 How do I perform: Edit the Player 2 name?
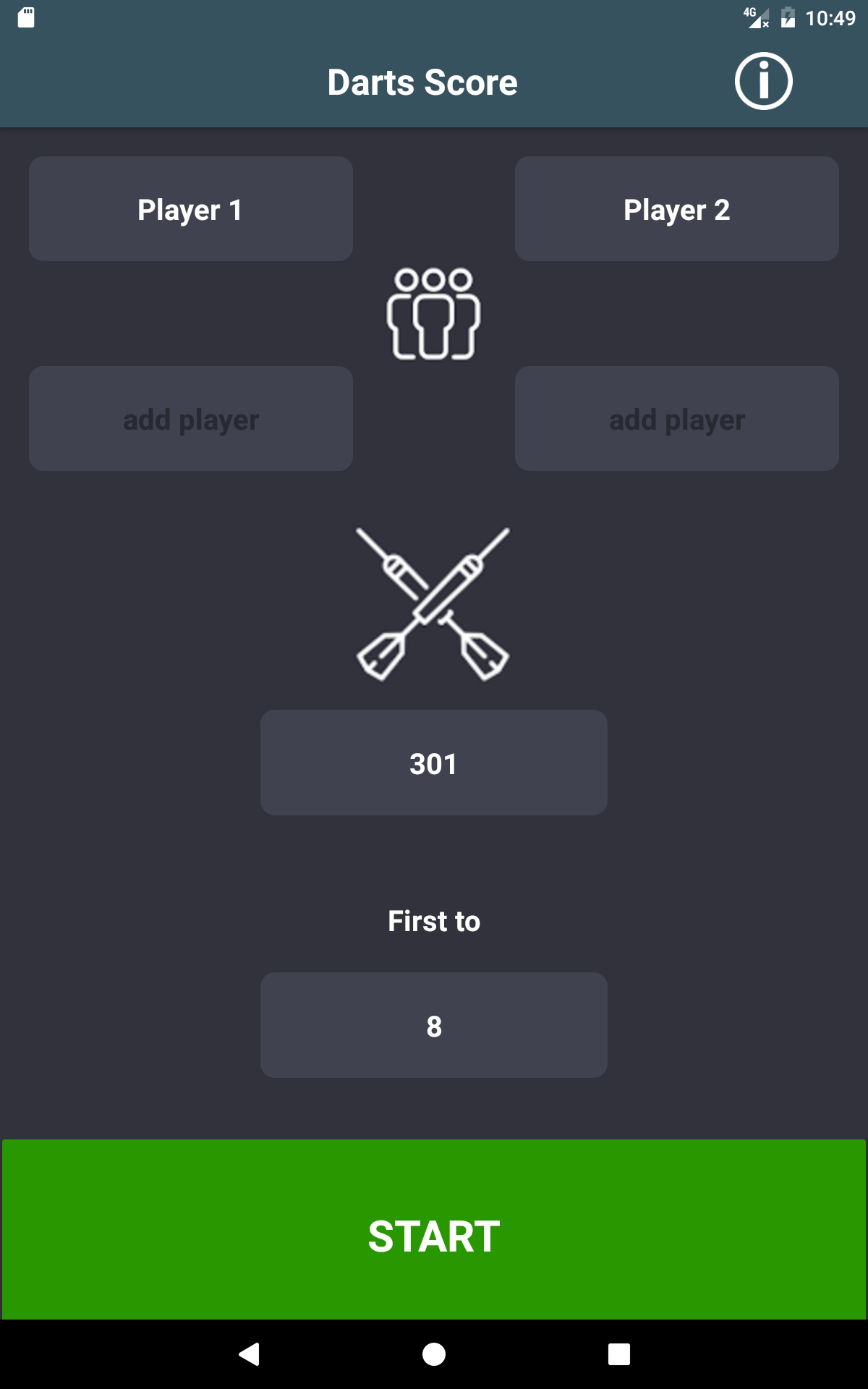pos(677,209)
